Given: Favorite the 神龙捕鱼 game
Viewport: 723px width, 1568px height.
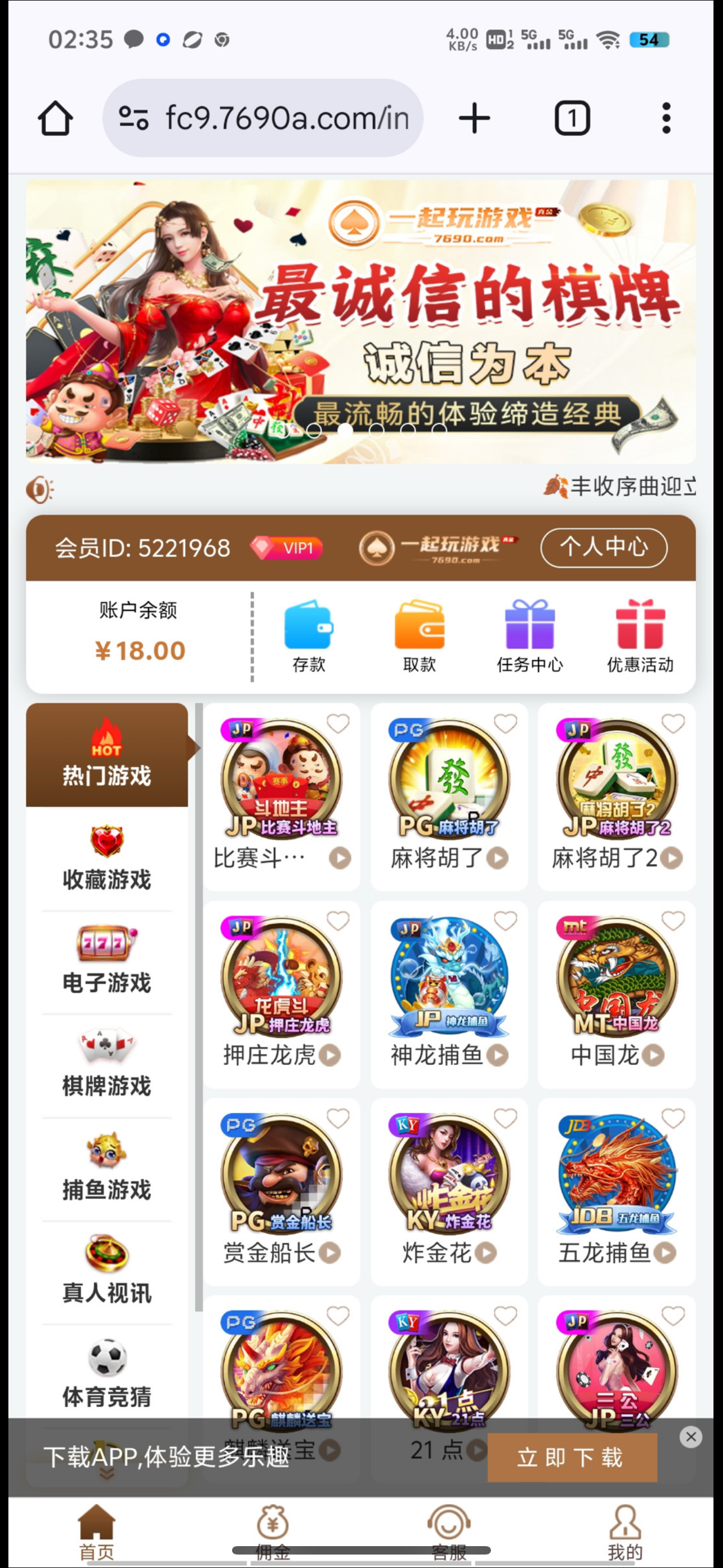Looking at the screenshot, I should (x=505, y=921).
